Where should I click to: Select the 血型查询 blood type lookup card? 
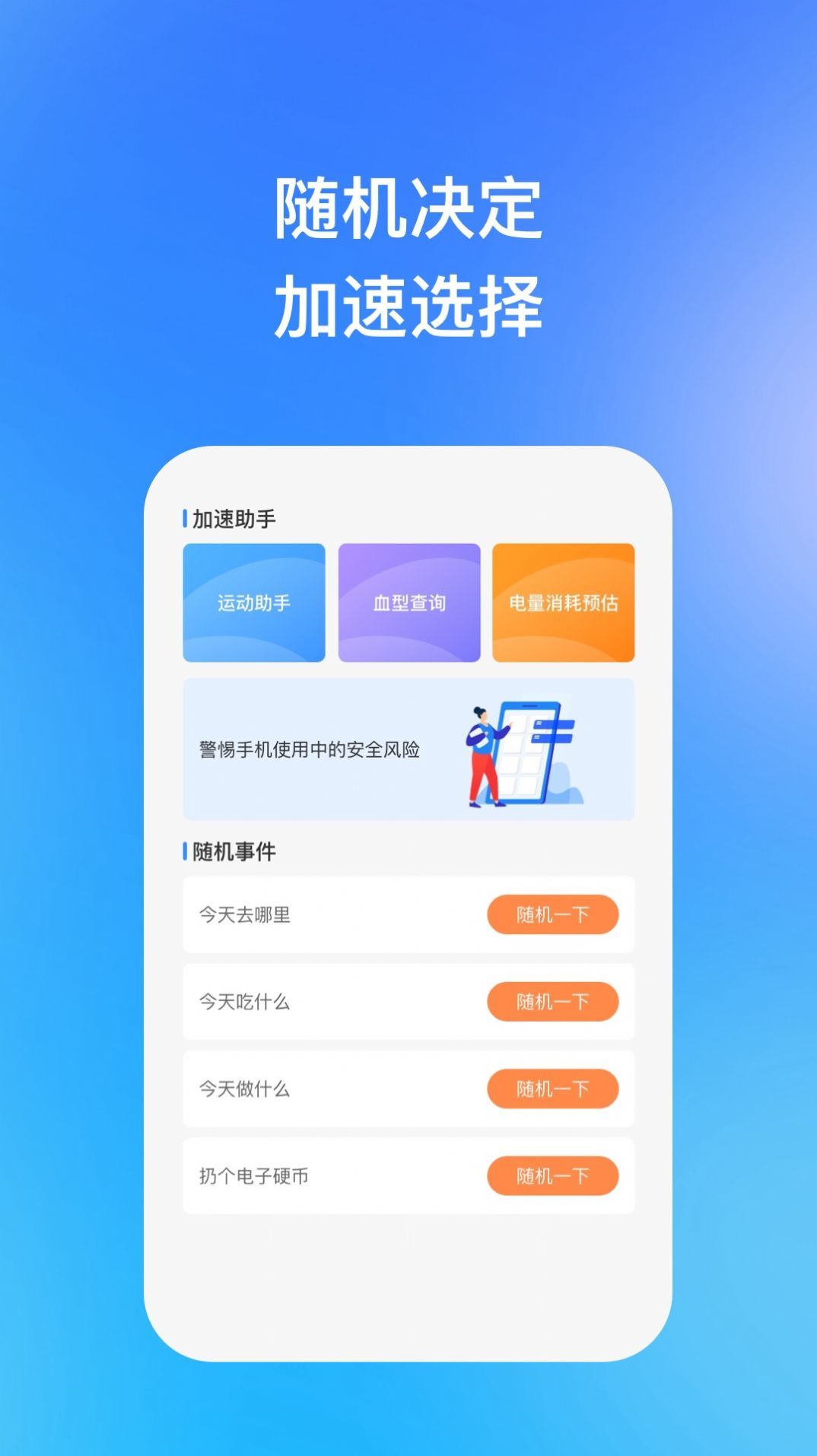409,603
